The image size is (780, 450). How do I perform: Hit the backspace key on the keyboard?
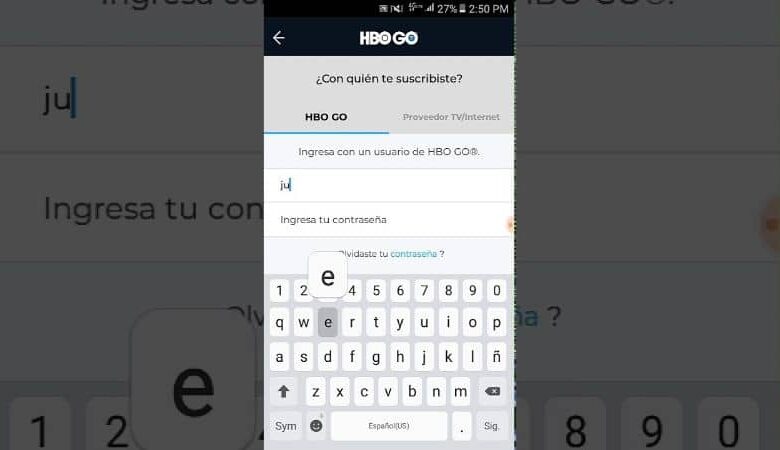tap(491, 391)
